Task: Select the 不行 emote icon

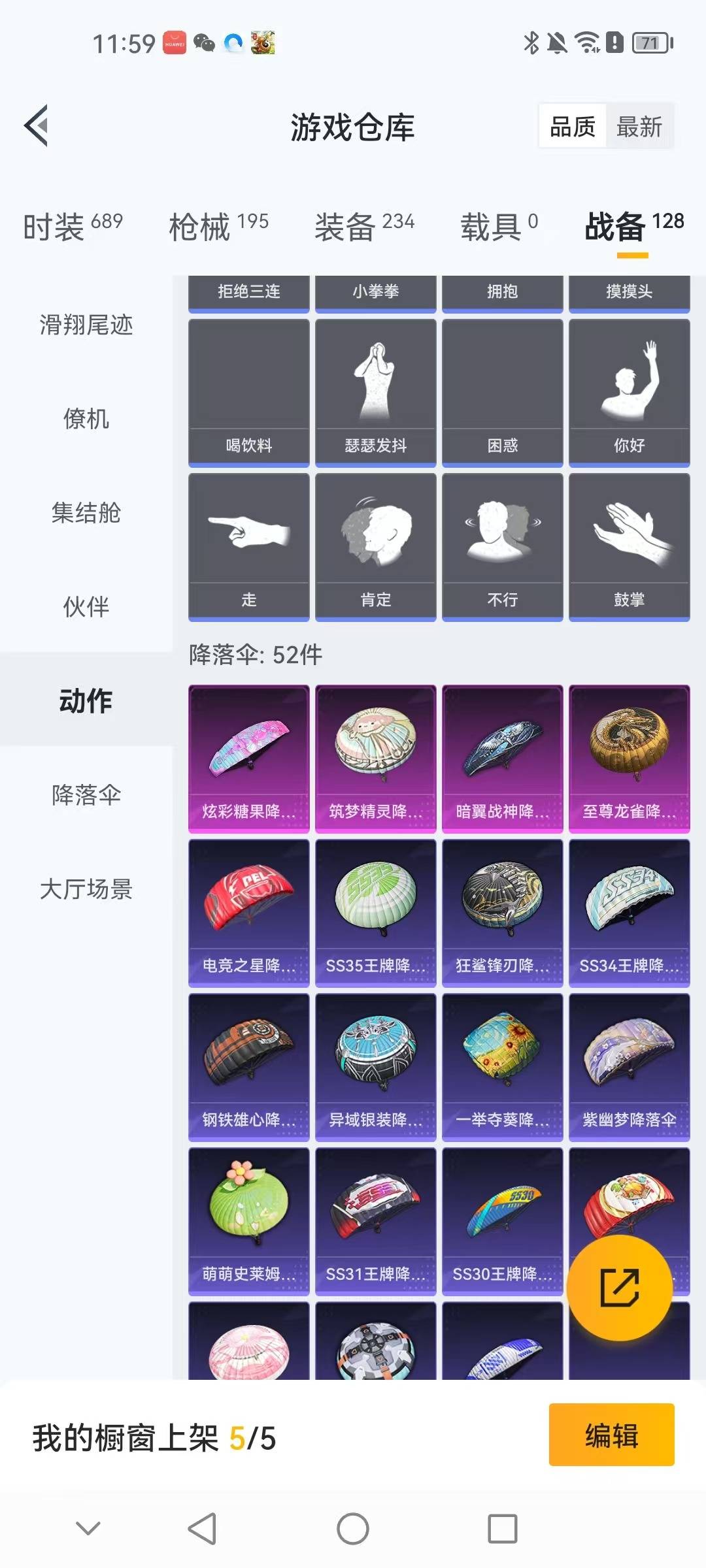Action: point(503,542)
